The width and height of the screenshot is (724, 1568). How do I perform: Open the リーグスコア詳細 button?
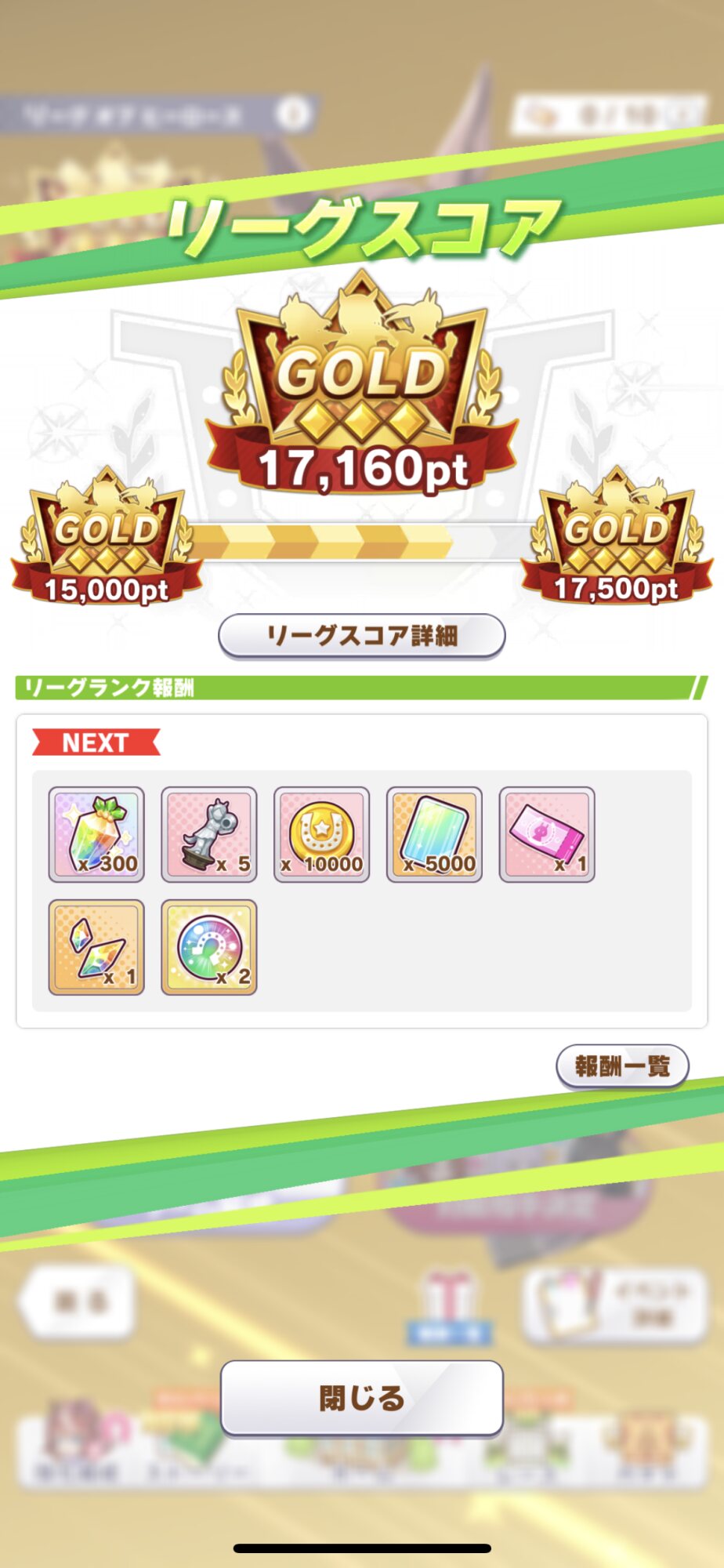361,635
